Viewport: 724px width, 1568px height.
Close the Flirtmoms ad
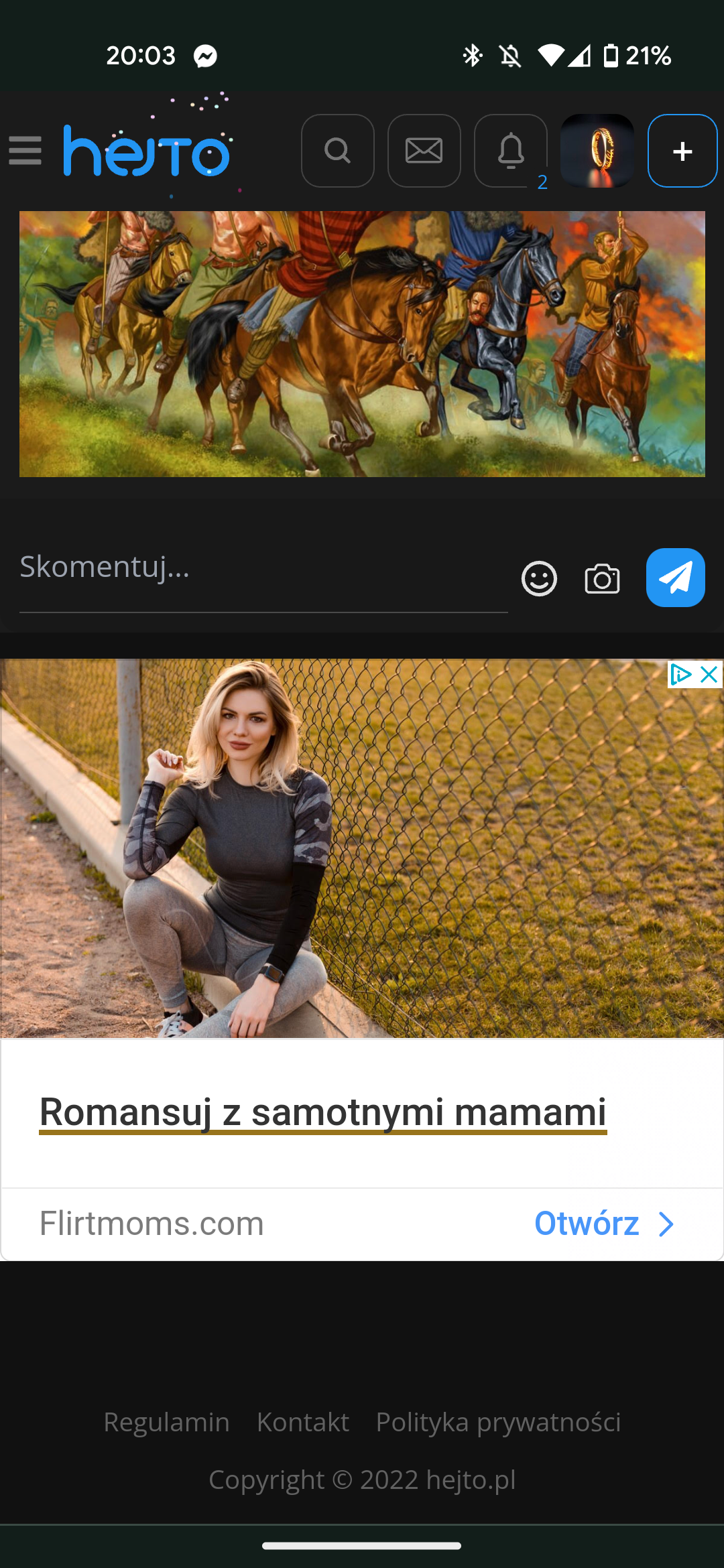click(x=709, y=674)
